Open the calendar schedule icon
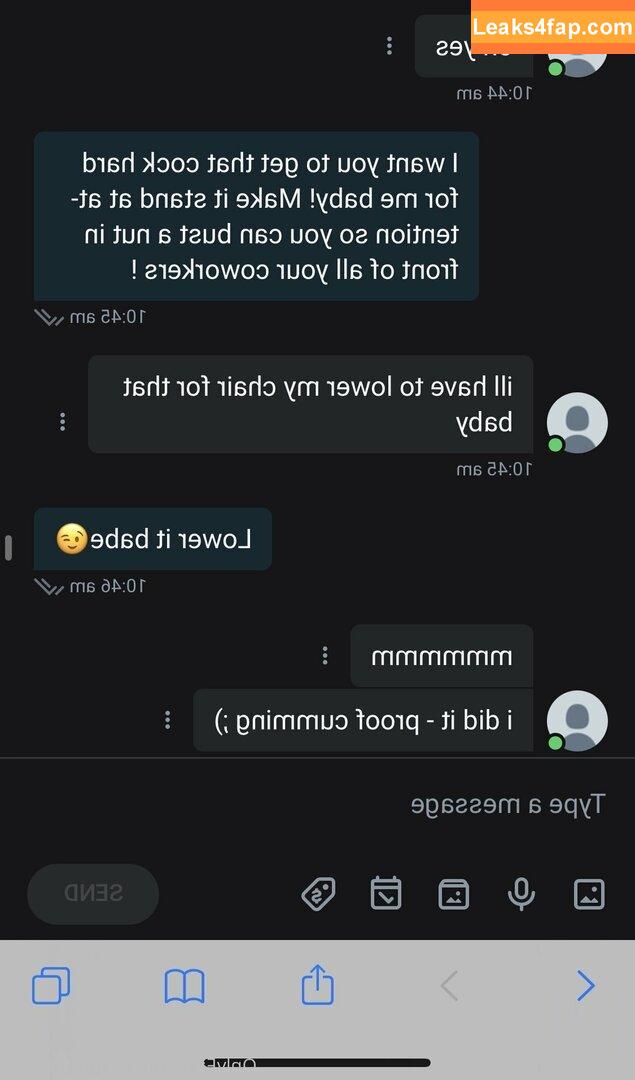 386,893
